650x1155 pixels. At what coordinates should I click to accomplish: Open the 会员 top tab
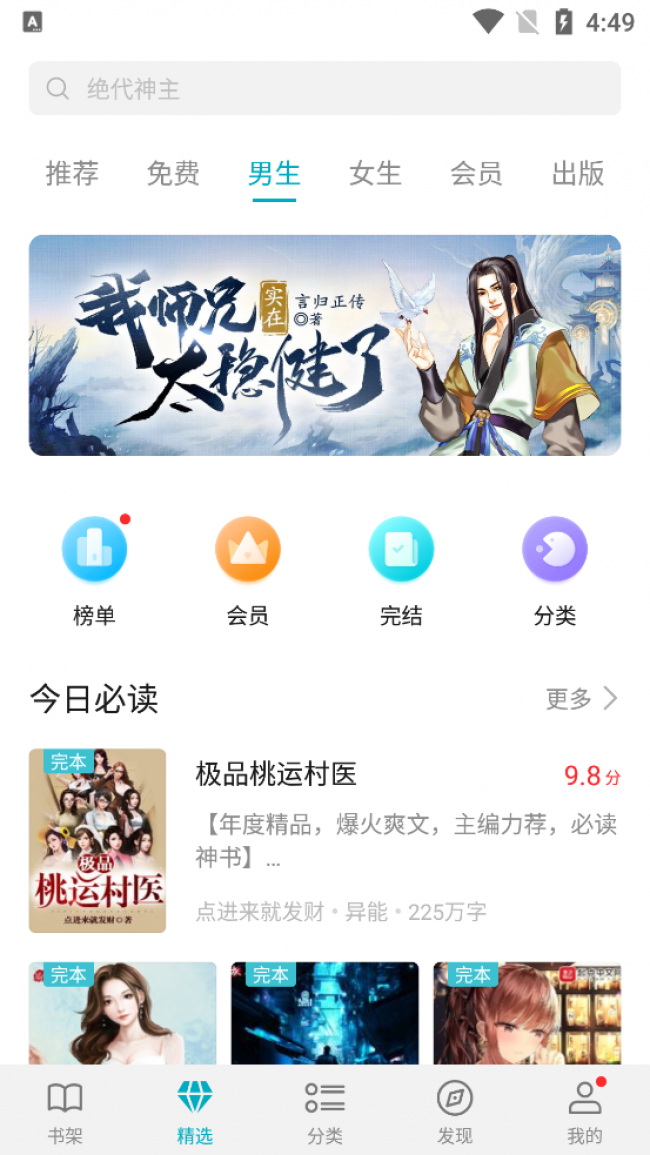click(x=476, y=174)
